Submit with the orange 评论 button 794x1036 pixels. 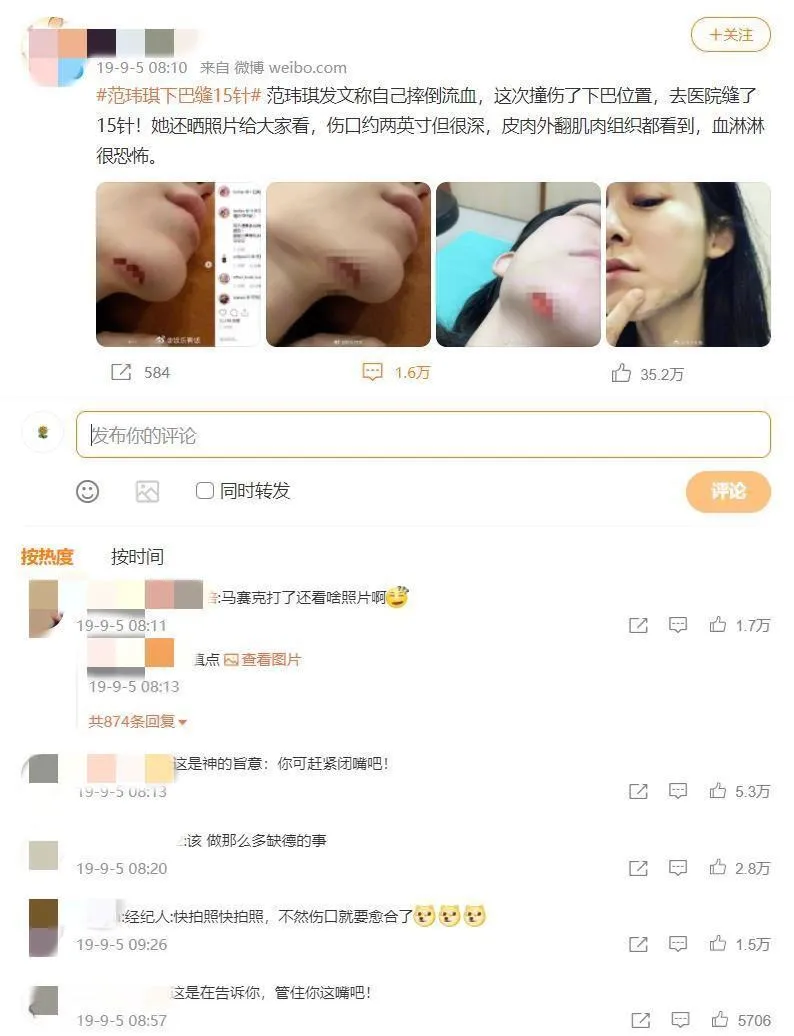[728, 491]
